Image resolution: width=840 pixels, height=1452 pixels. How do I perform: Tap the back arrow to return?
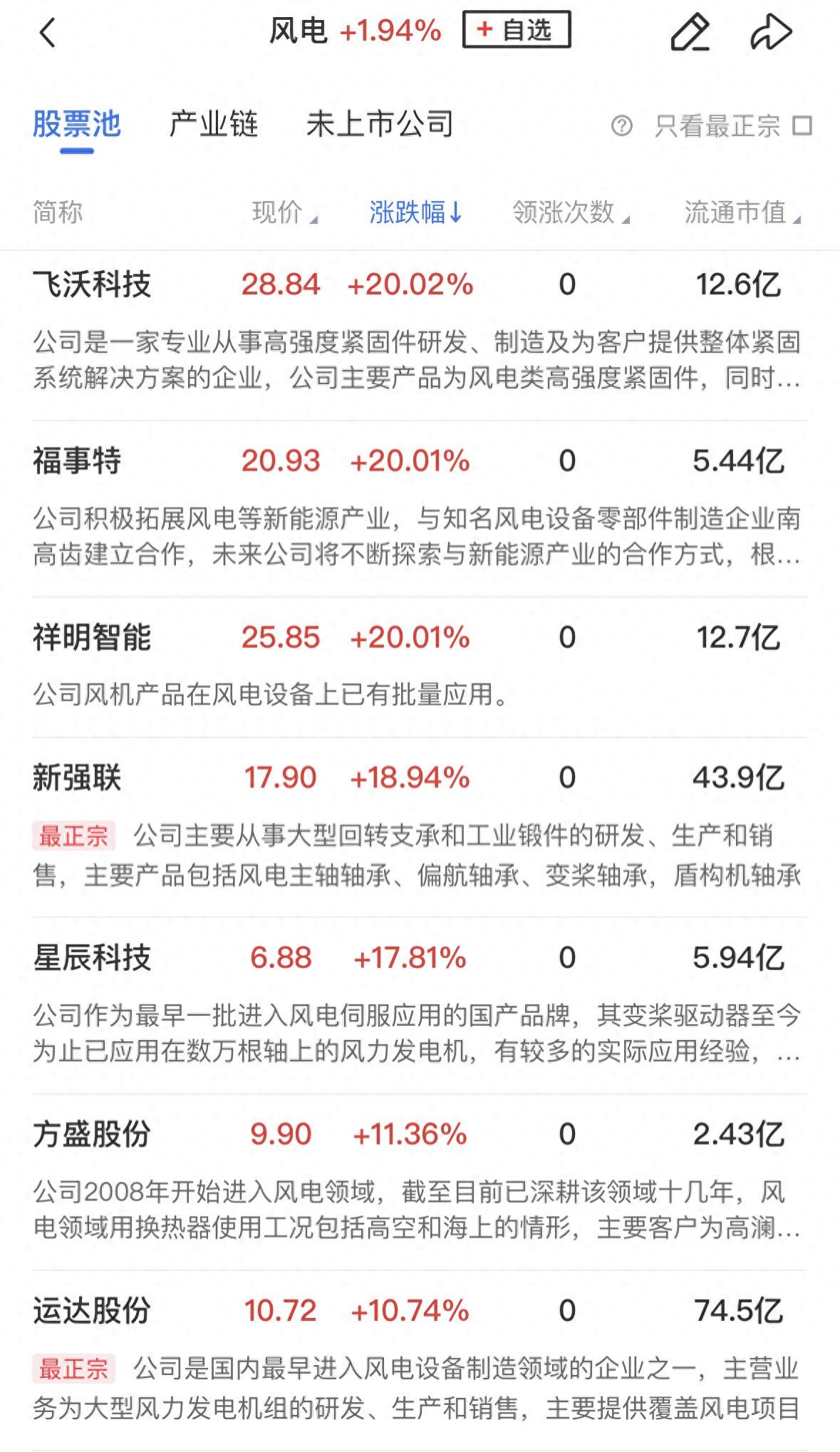coord(48,31)
